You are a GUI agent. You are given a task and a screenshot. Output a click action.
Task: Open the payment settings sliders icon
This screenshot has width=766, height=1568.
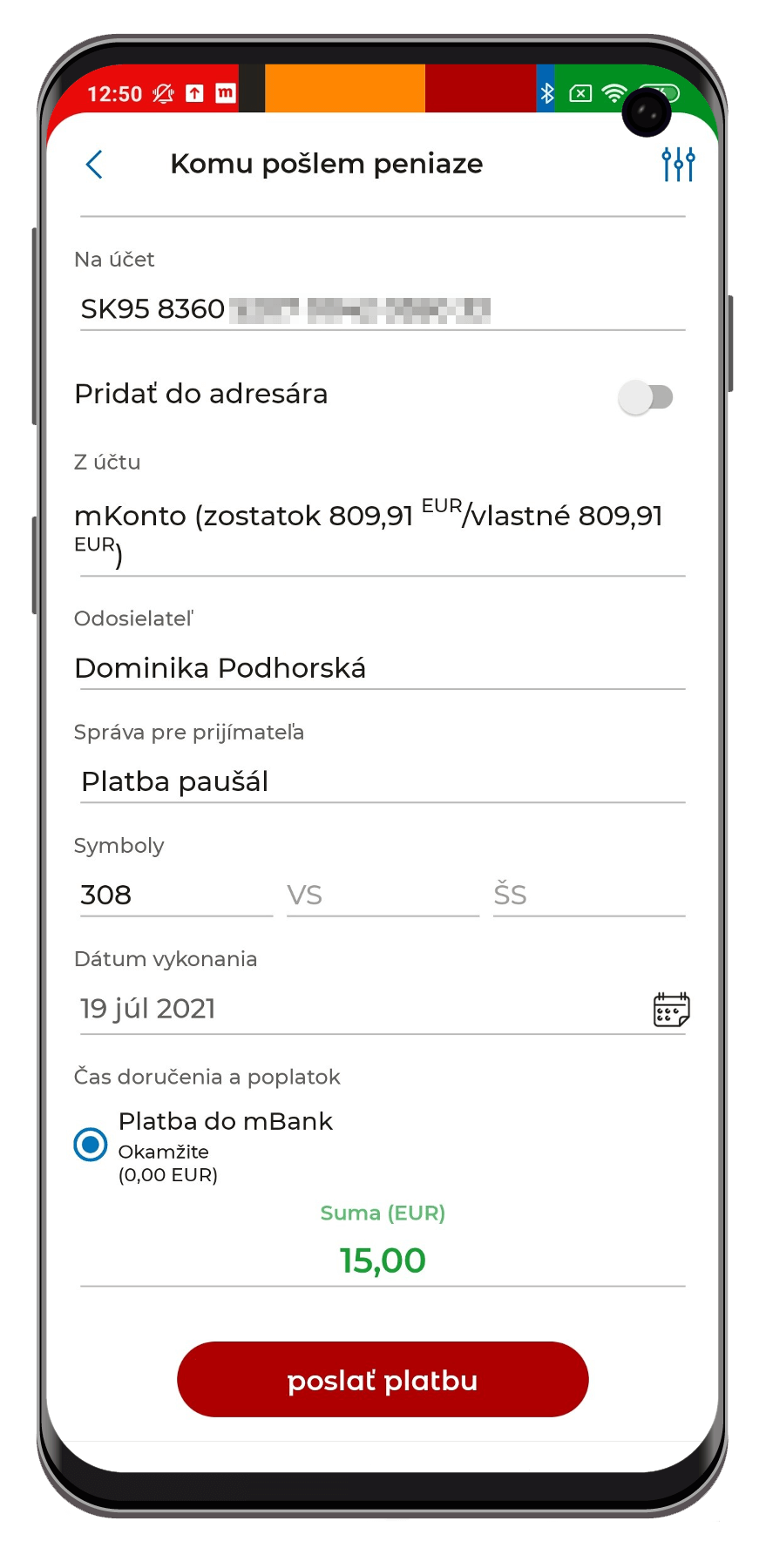(678, 164)
